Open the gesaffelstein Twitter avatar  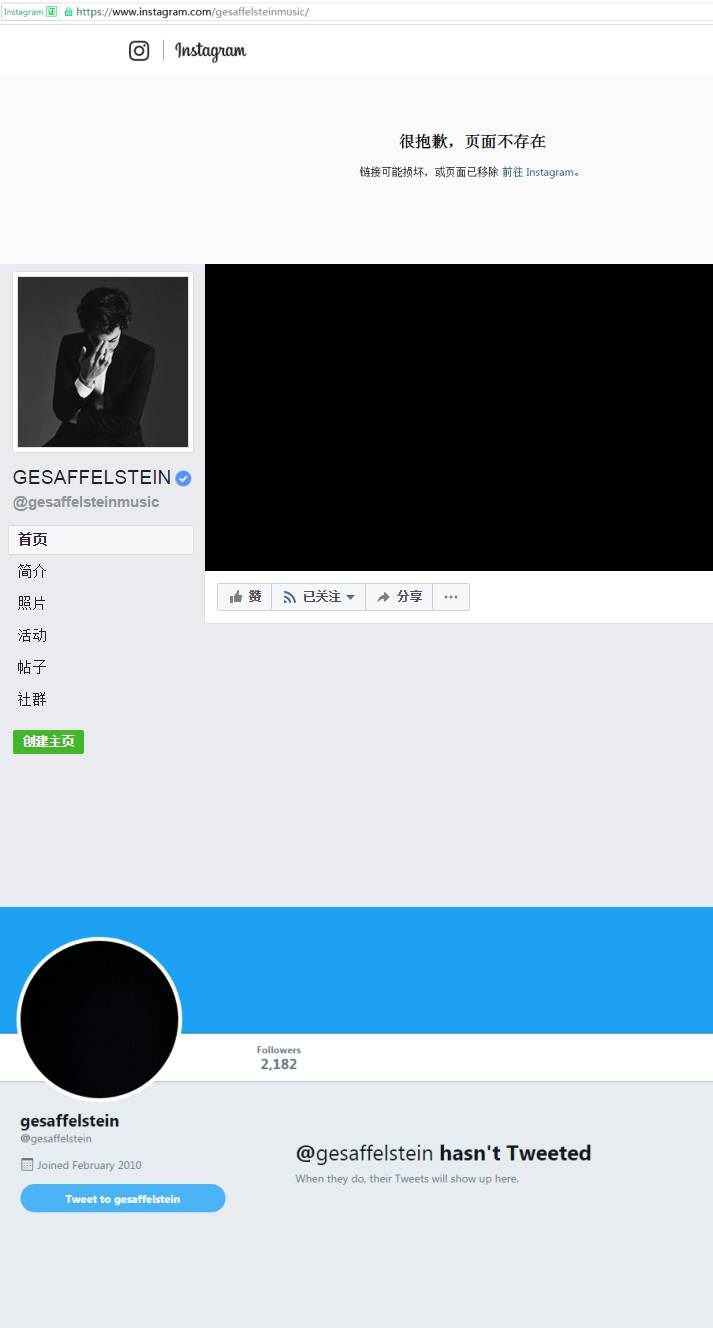pos(100,1020)
